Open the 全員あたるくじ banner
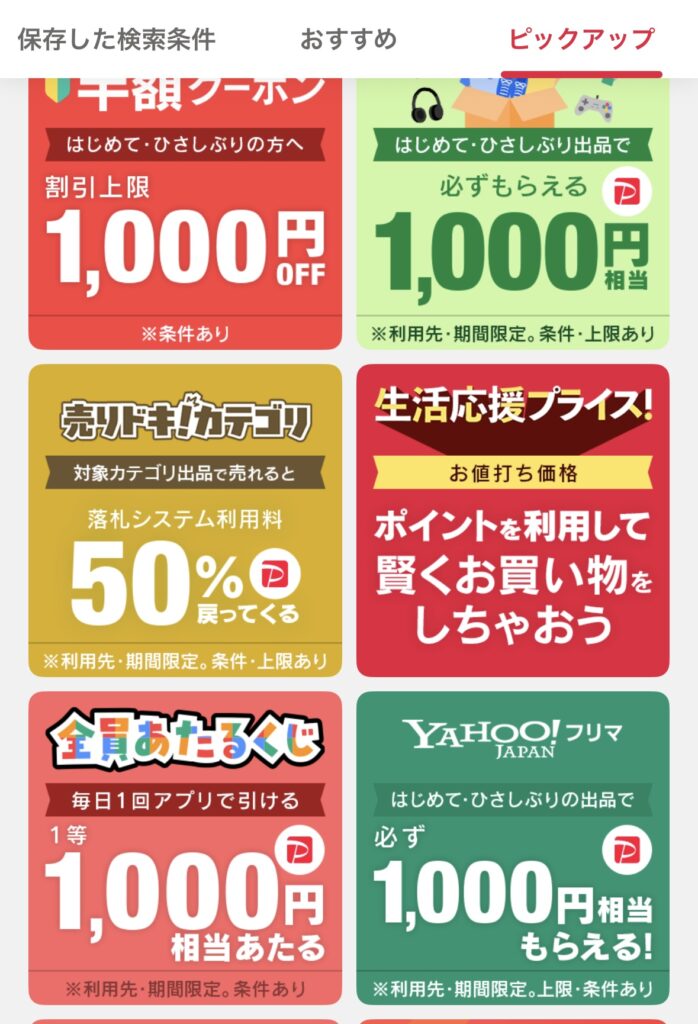The image size is (698, 1024). [185, 848]
